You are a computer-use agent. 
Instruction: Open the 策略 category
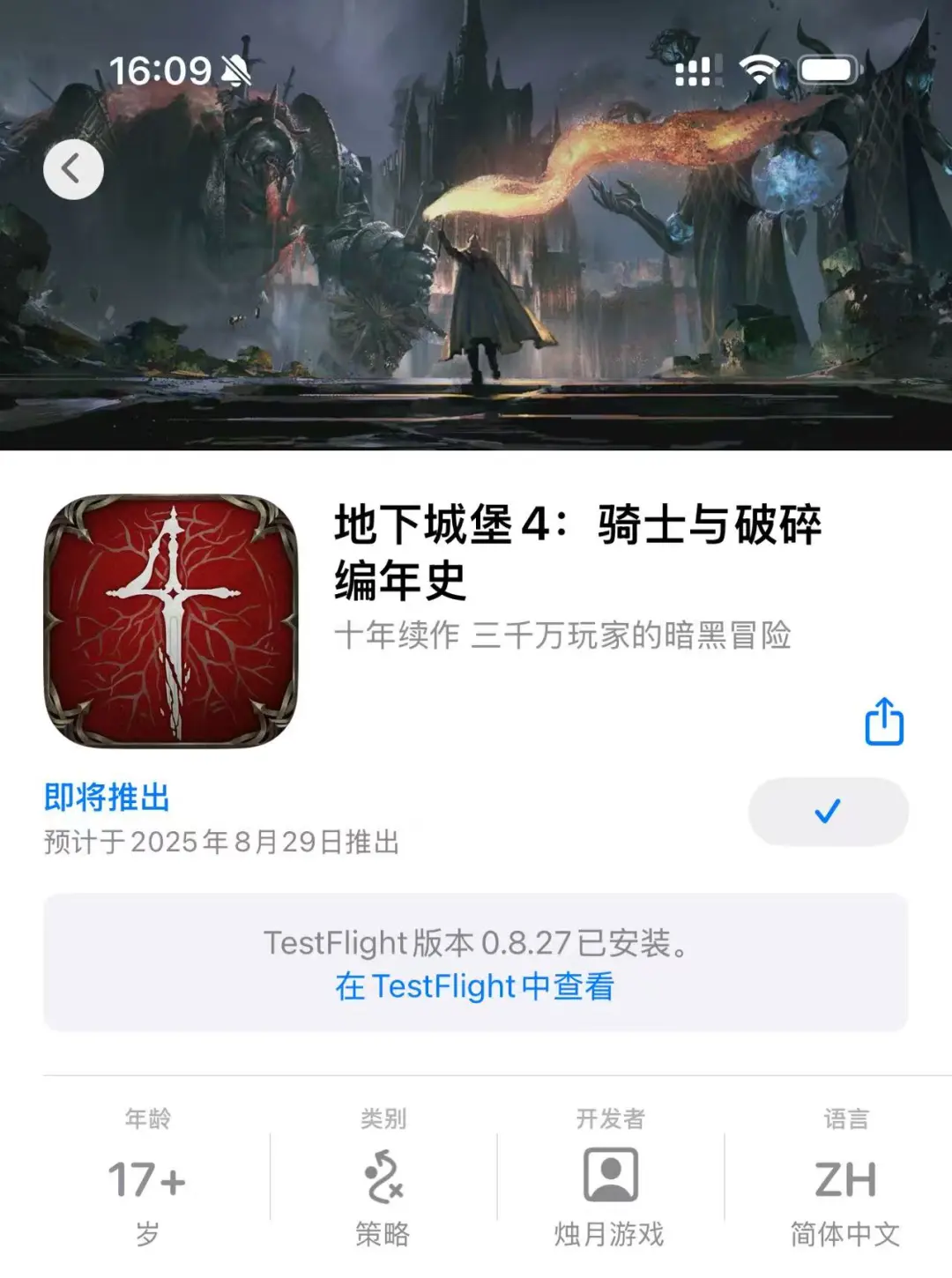(383, 1178)
